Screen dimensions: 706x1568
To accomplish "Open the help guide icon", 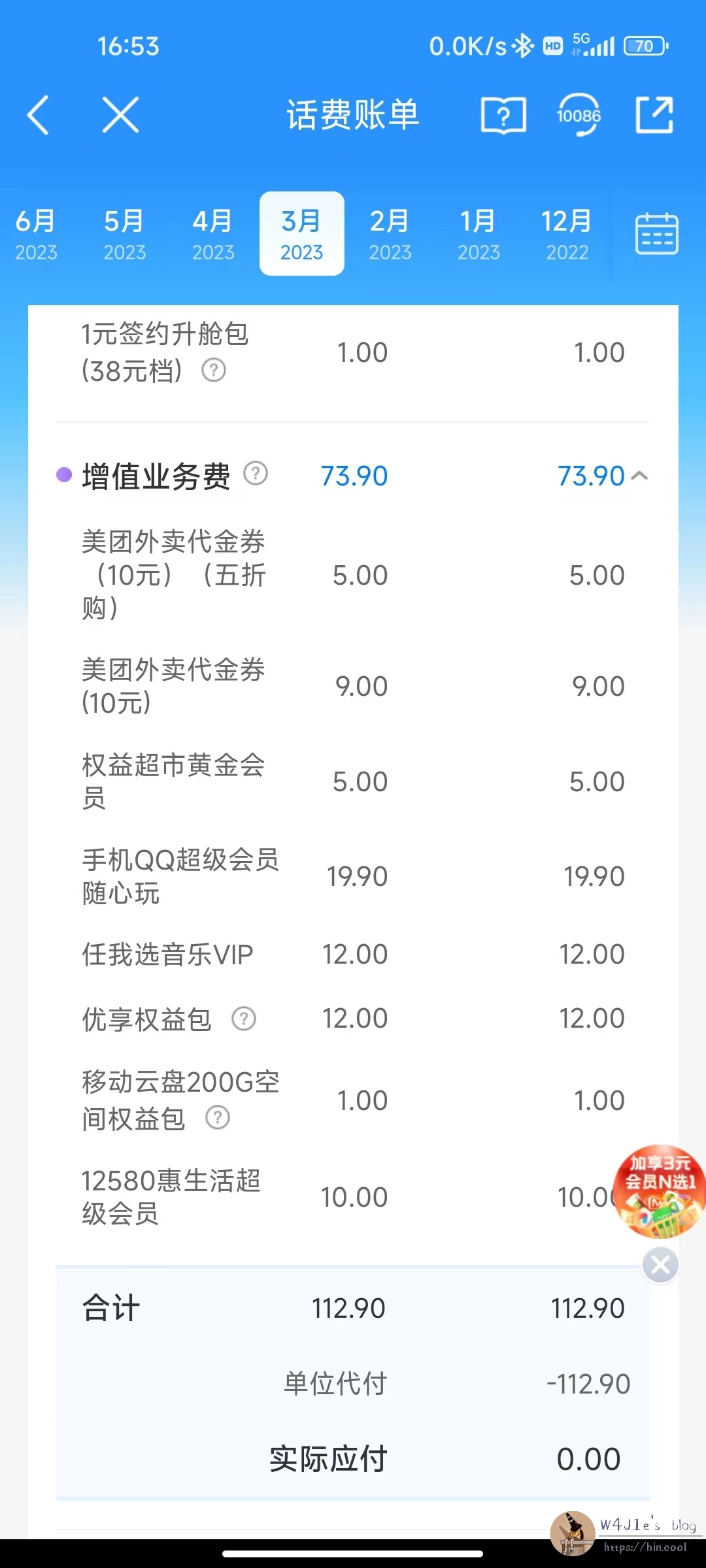I will pos(503,116).
